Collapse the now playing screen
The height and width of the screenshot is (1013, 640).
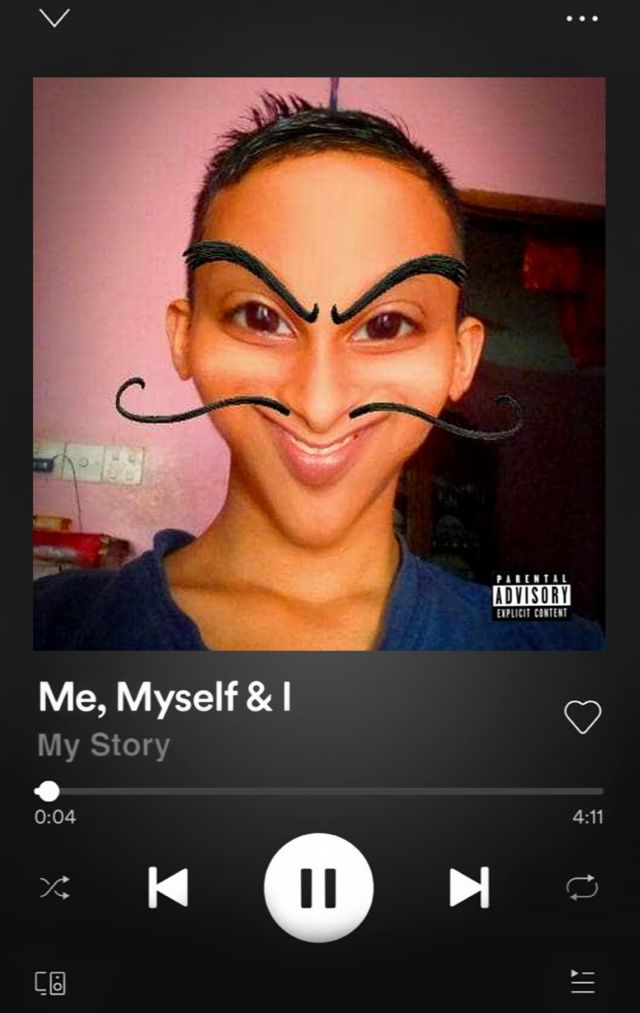tap(54, 18)
